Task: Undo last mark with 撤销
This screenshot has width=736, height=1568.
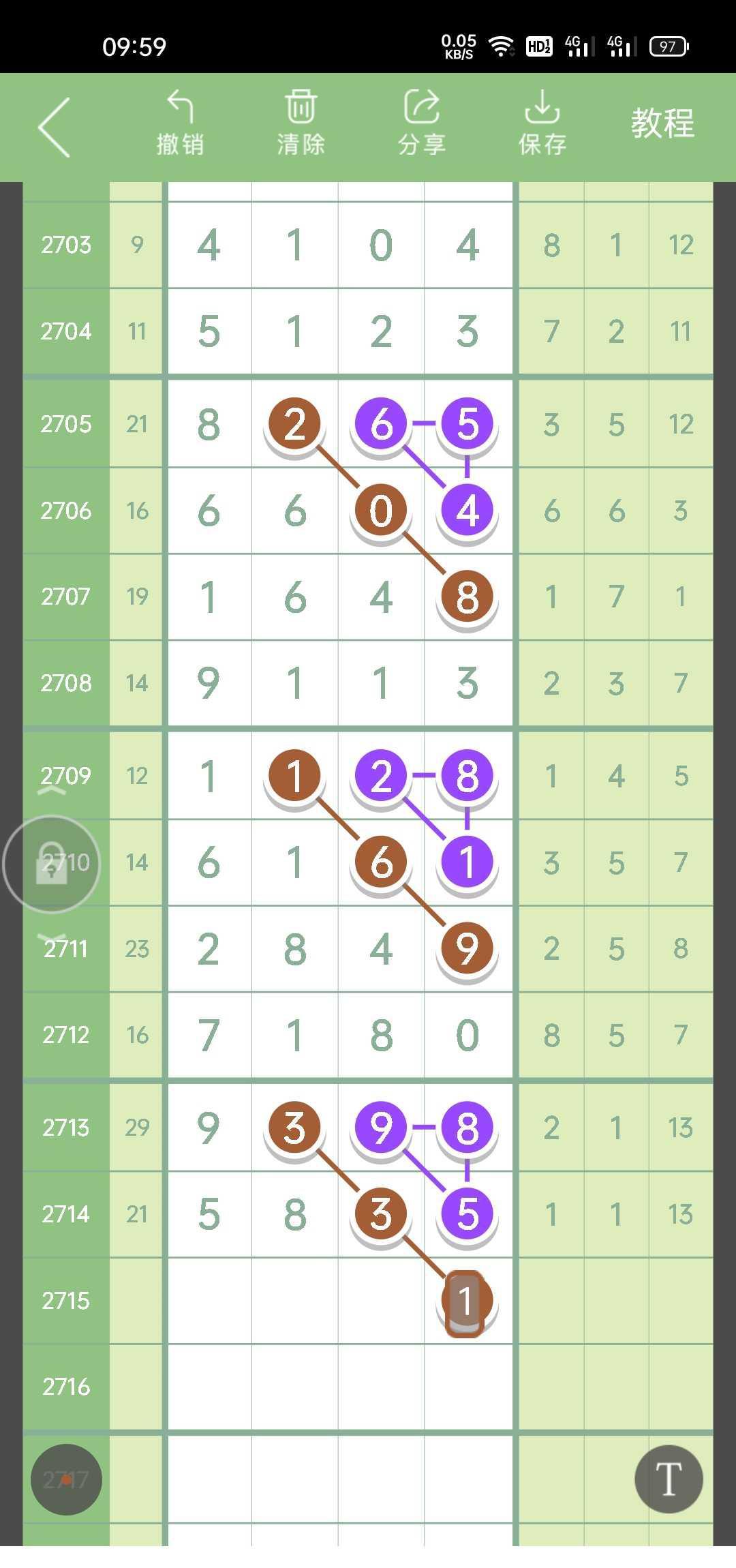Action: 180,124
